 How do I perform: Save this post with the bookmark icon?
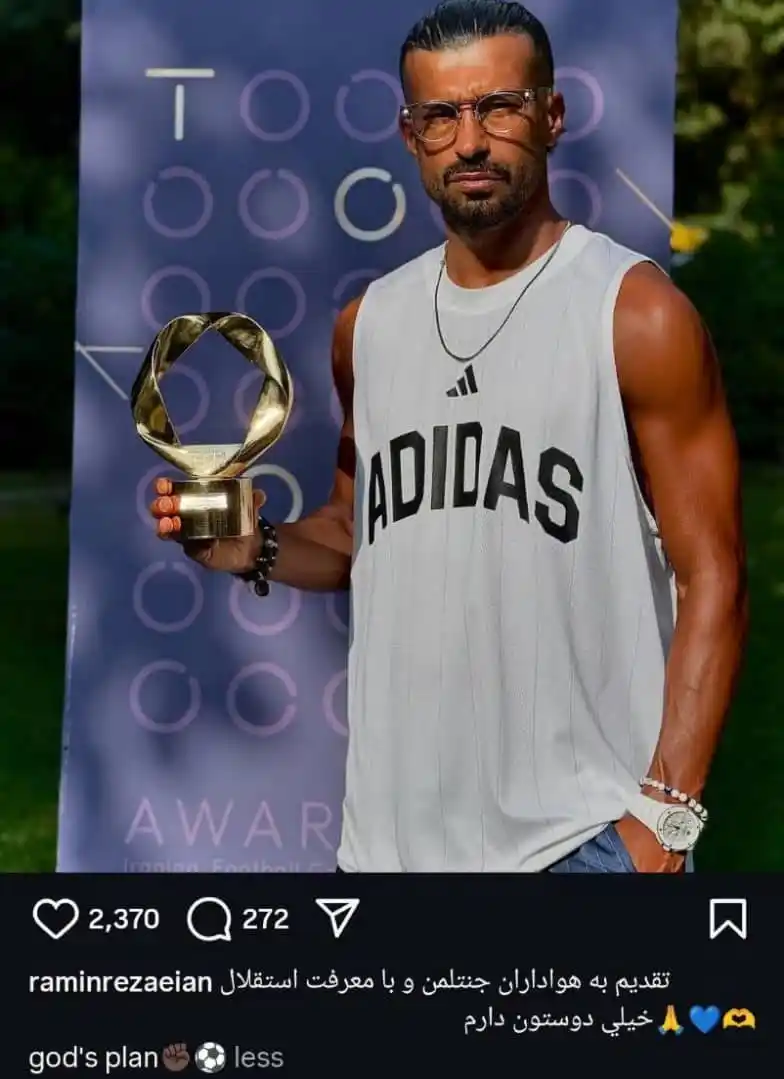pyautogui.click(x=727, y=918)
